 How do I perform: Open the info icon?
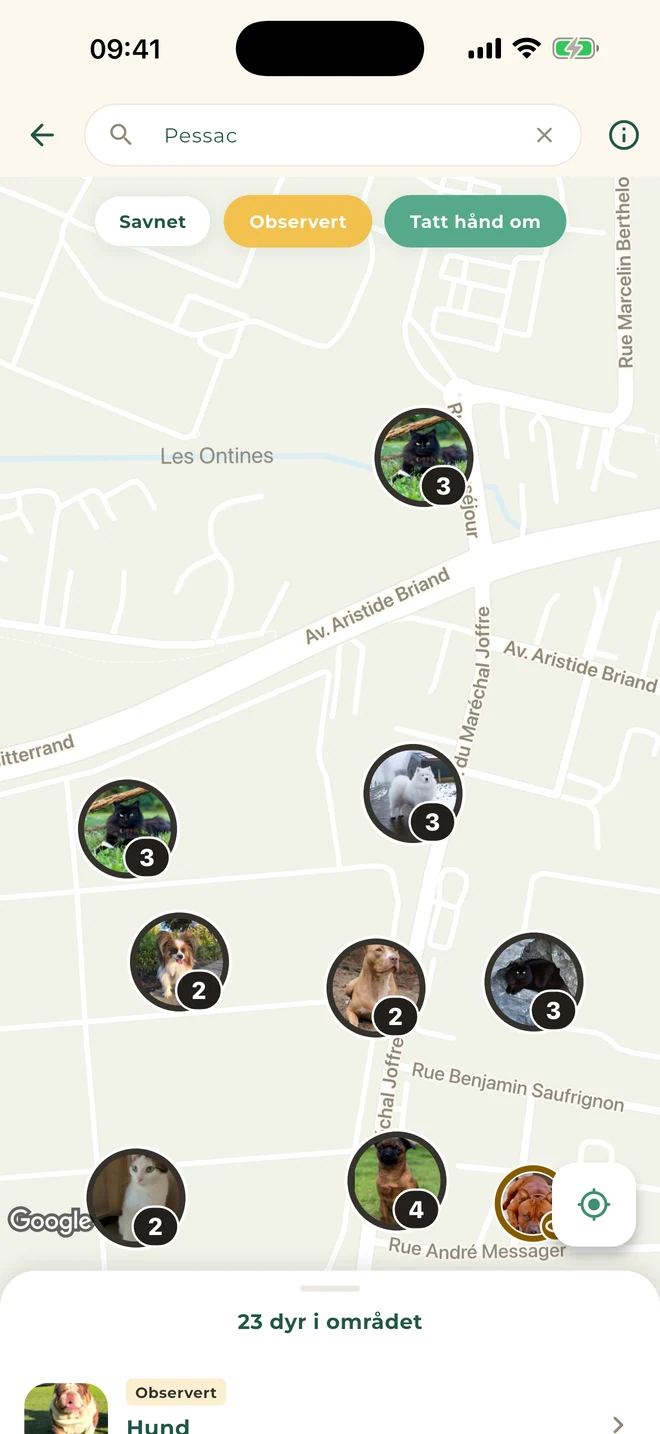pyautogui.click(x=624, y=135)
